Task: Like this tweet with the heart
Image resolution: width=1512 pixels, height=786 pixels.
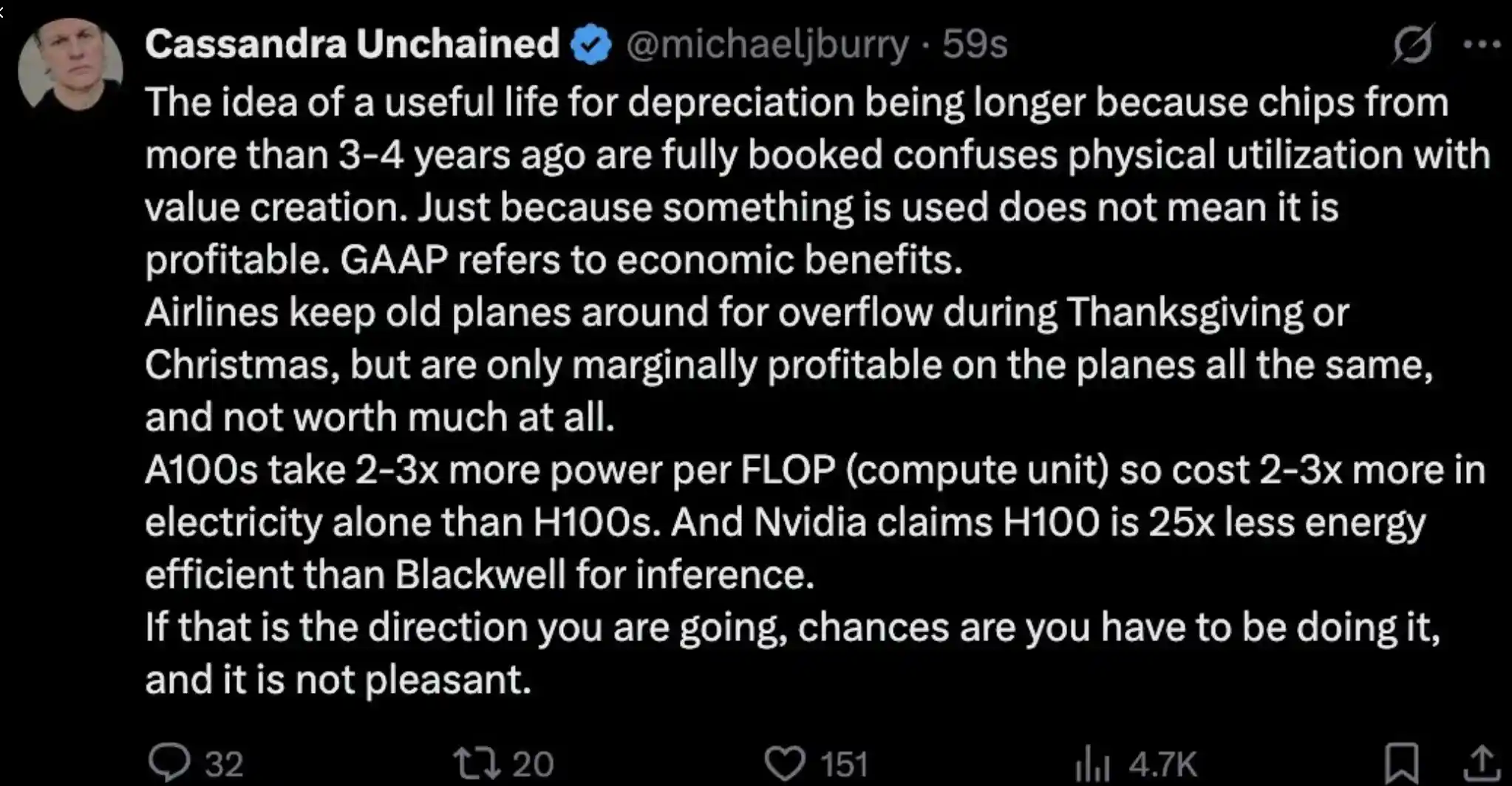Action: point(784,762)
